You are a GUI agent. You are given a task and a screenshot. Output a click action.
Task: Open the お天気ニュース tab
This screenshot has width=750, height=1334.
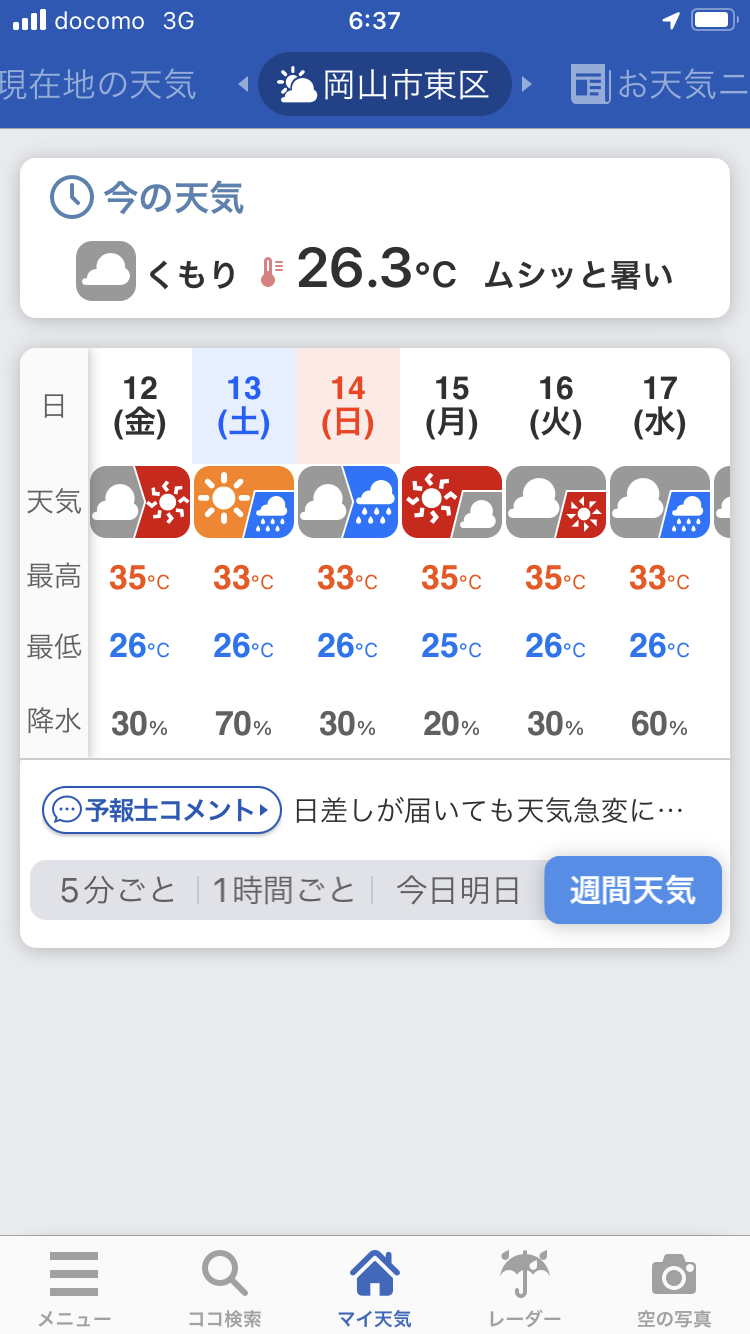(x=660, y=84)
